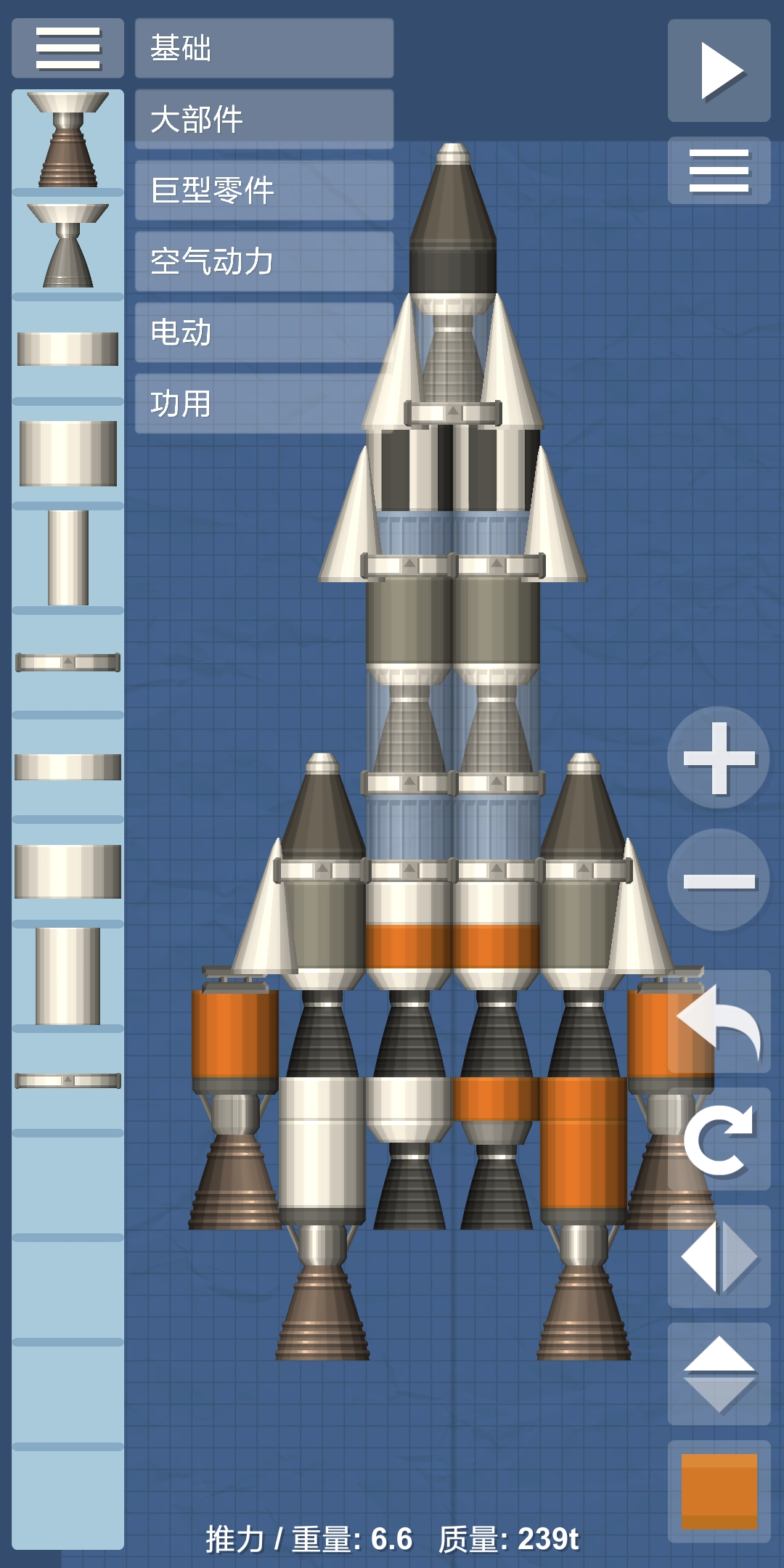Flip the part vertically

click(719, 1374)
